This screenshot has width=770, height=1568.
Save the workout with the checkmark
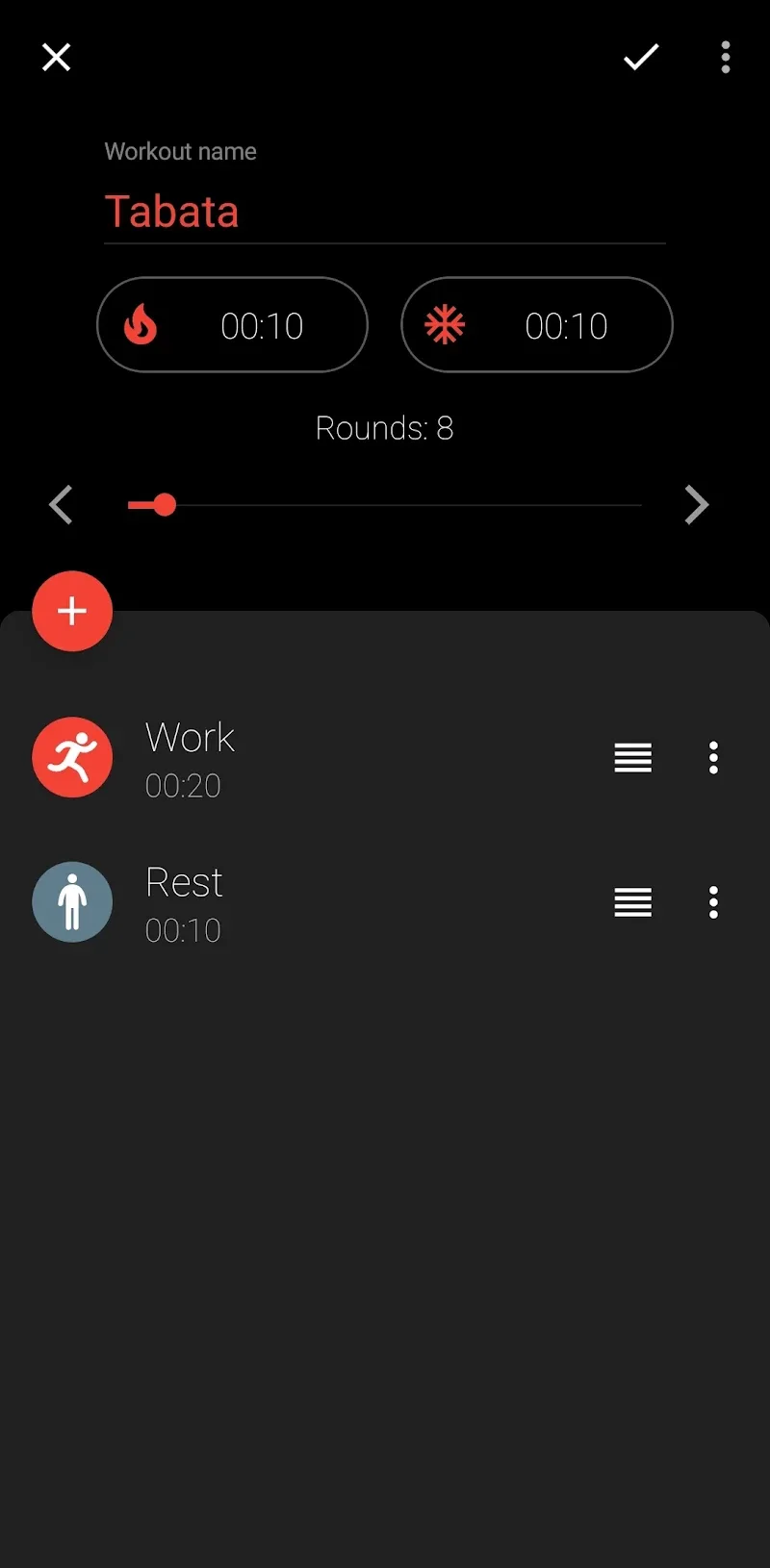(x=641, y=58)
